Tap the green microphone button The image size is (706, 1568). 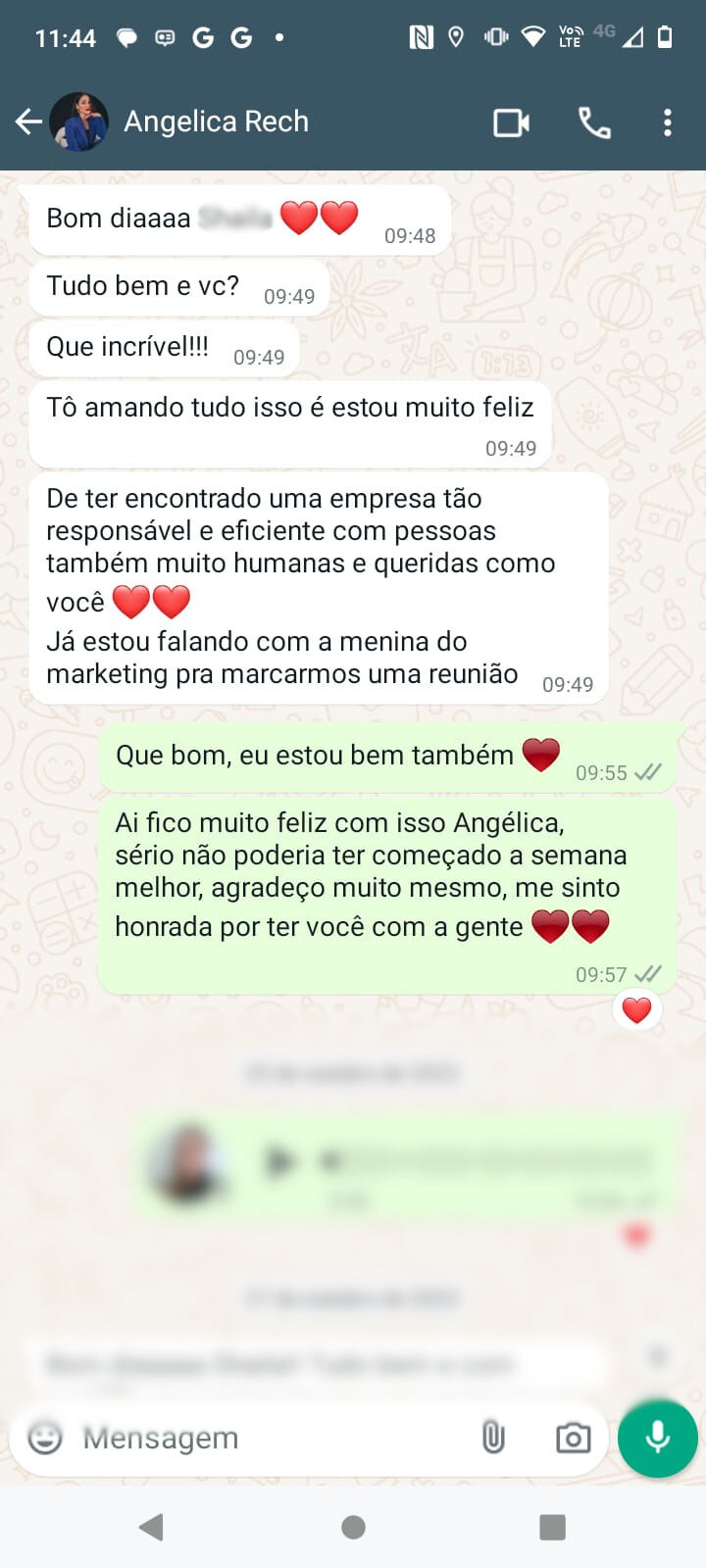click(x=658, y=1438)
